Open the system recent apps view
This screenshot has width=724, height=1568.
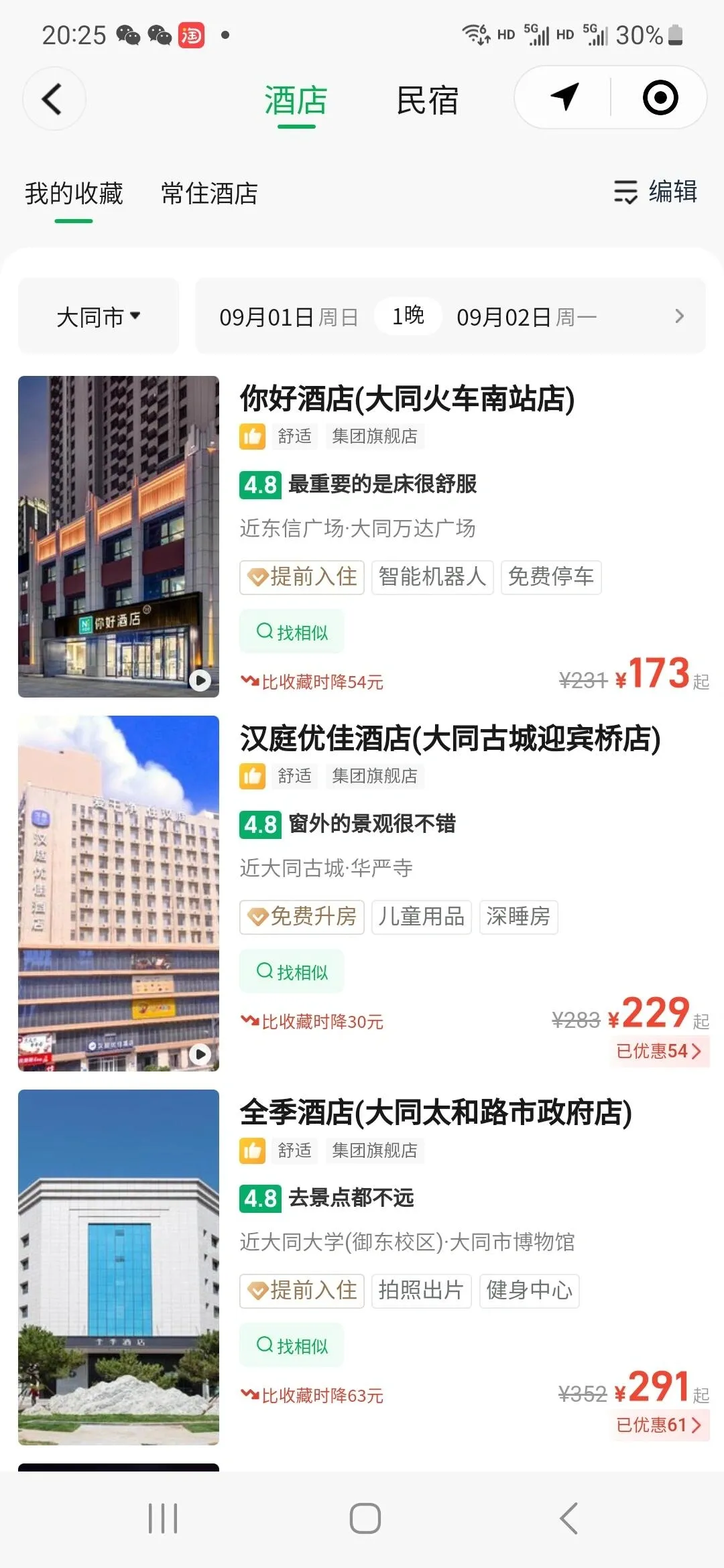click(x=163, y=1518)
